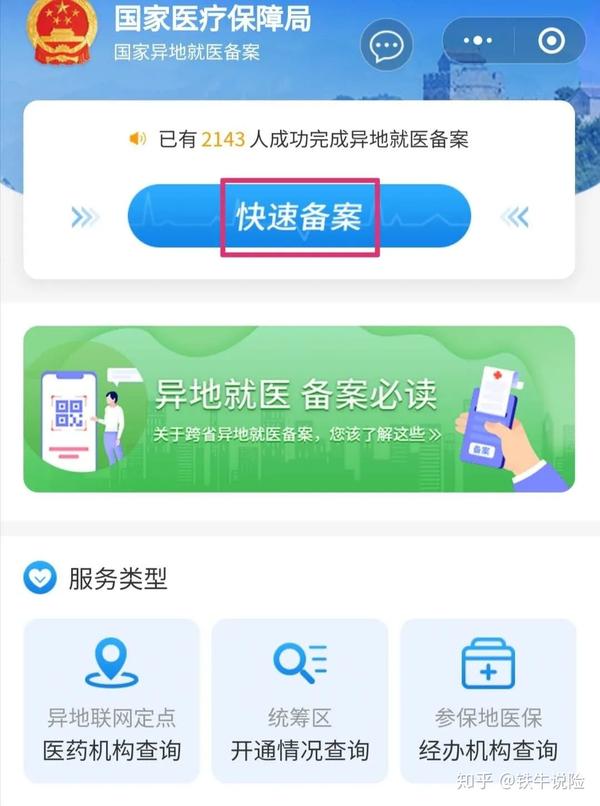Open 统筹区开通情况查询
The height and width of the screenshot is (806, 600).
pyautogui.click(x=299, y=700)
